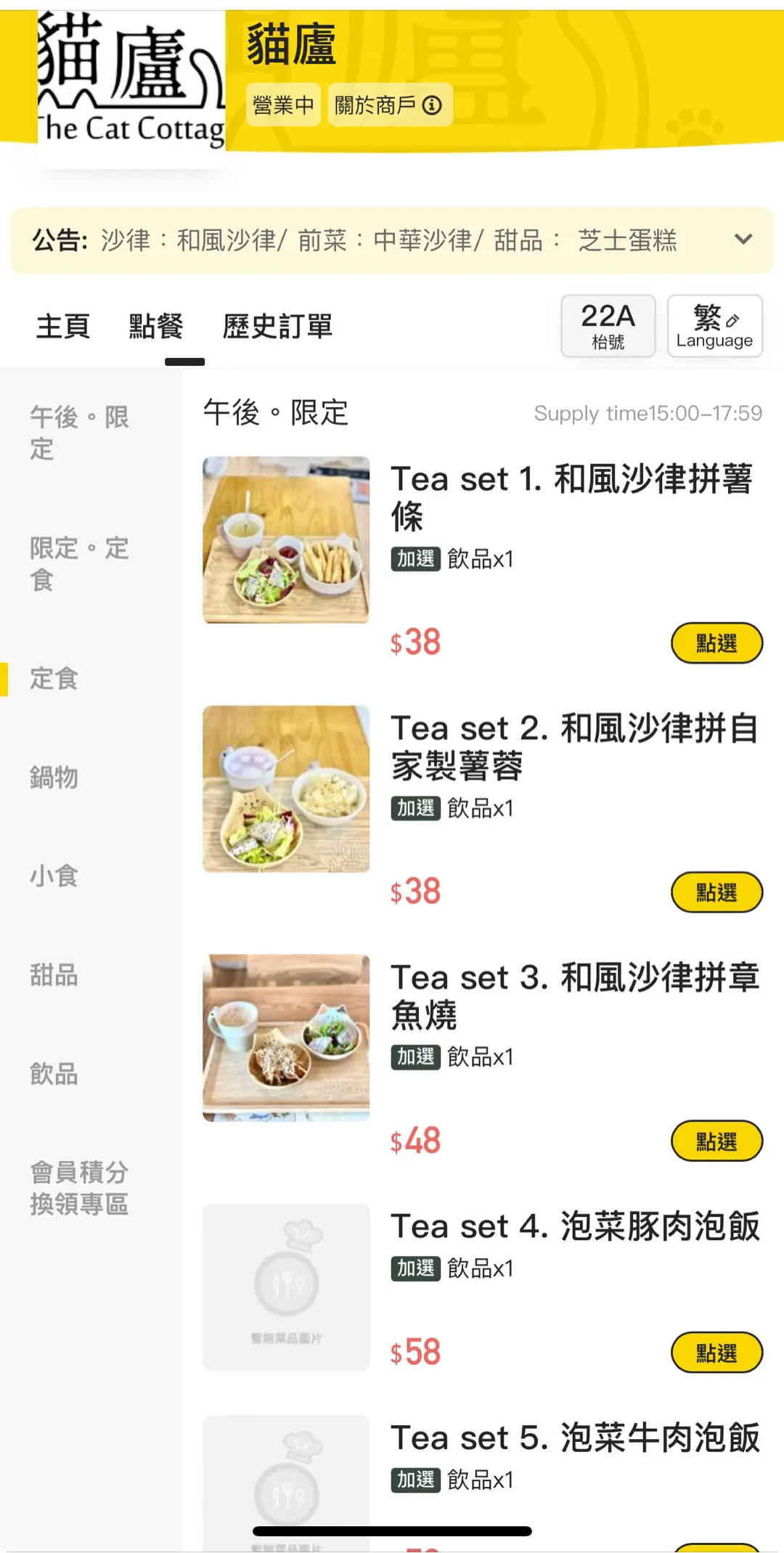Tap 點選 for Tea set 1
Screen dimensions: 784x1553
[716, 643]
